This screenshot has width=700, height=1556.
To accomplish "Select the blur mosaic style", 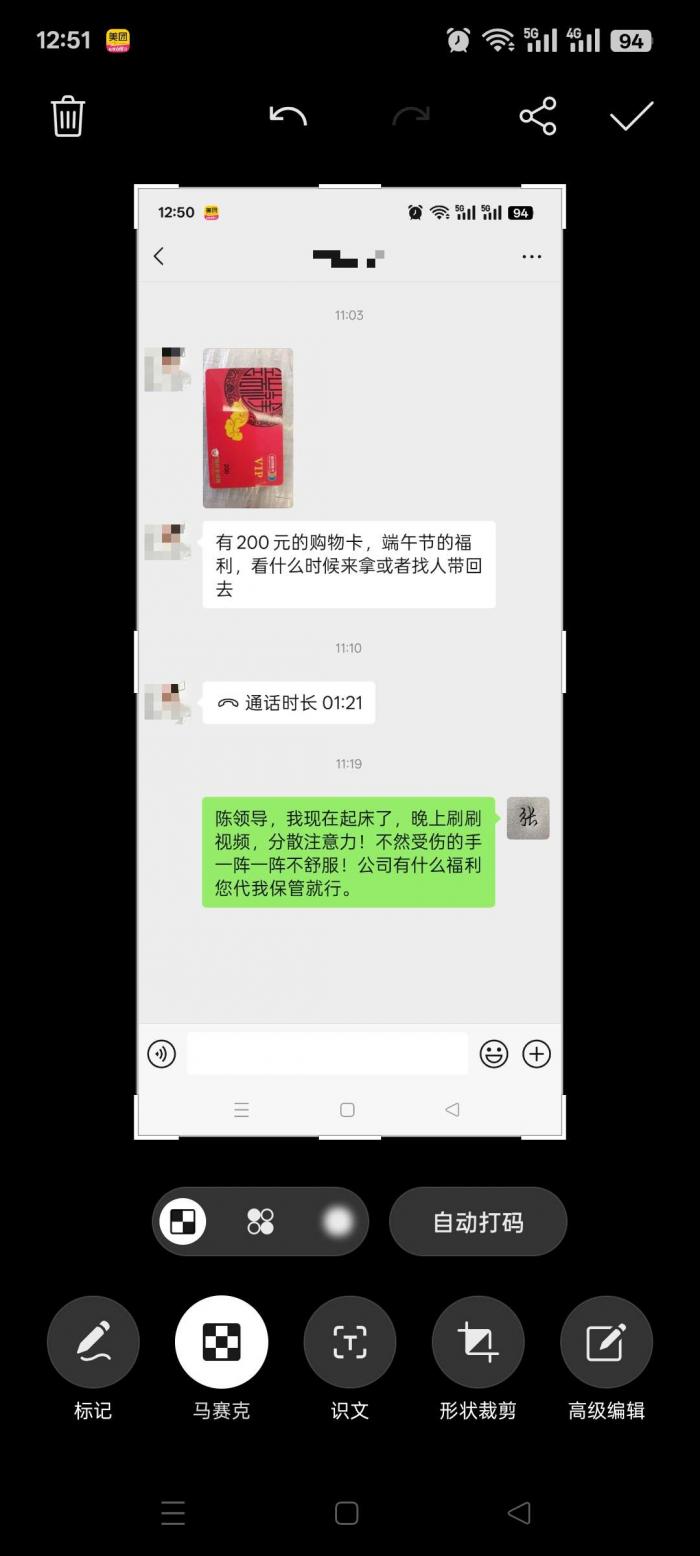I will (x=338, y=1221).
